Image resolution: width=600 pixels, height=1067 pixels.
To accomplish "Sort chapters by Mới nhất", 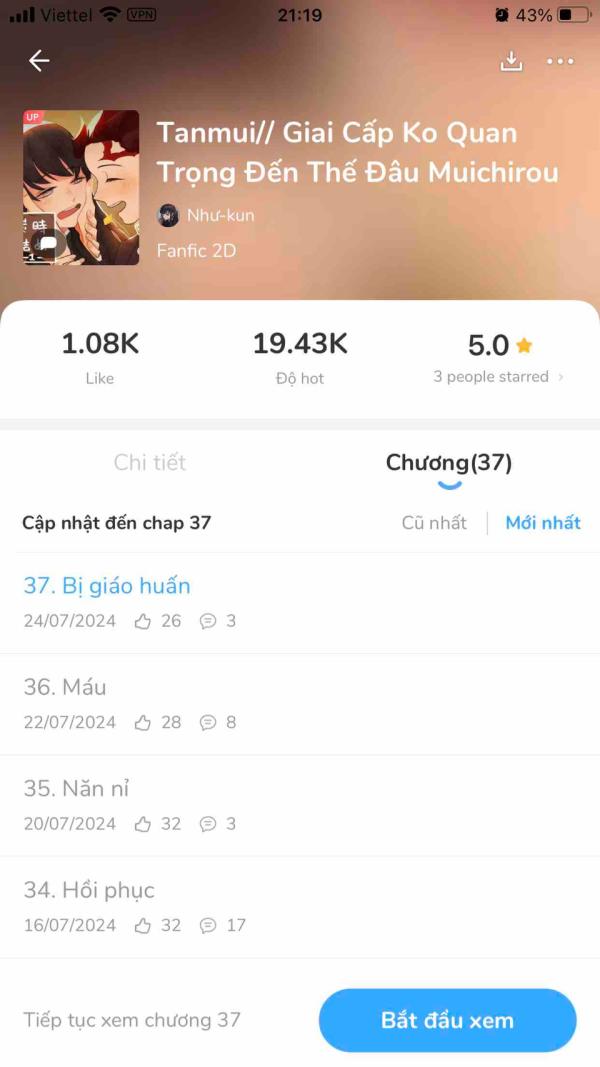I will coord(543,522).
